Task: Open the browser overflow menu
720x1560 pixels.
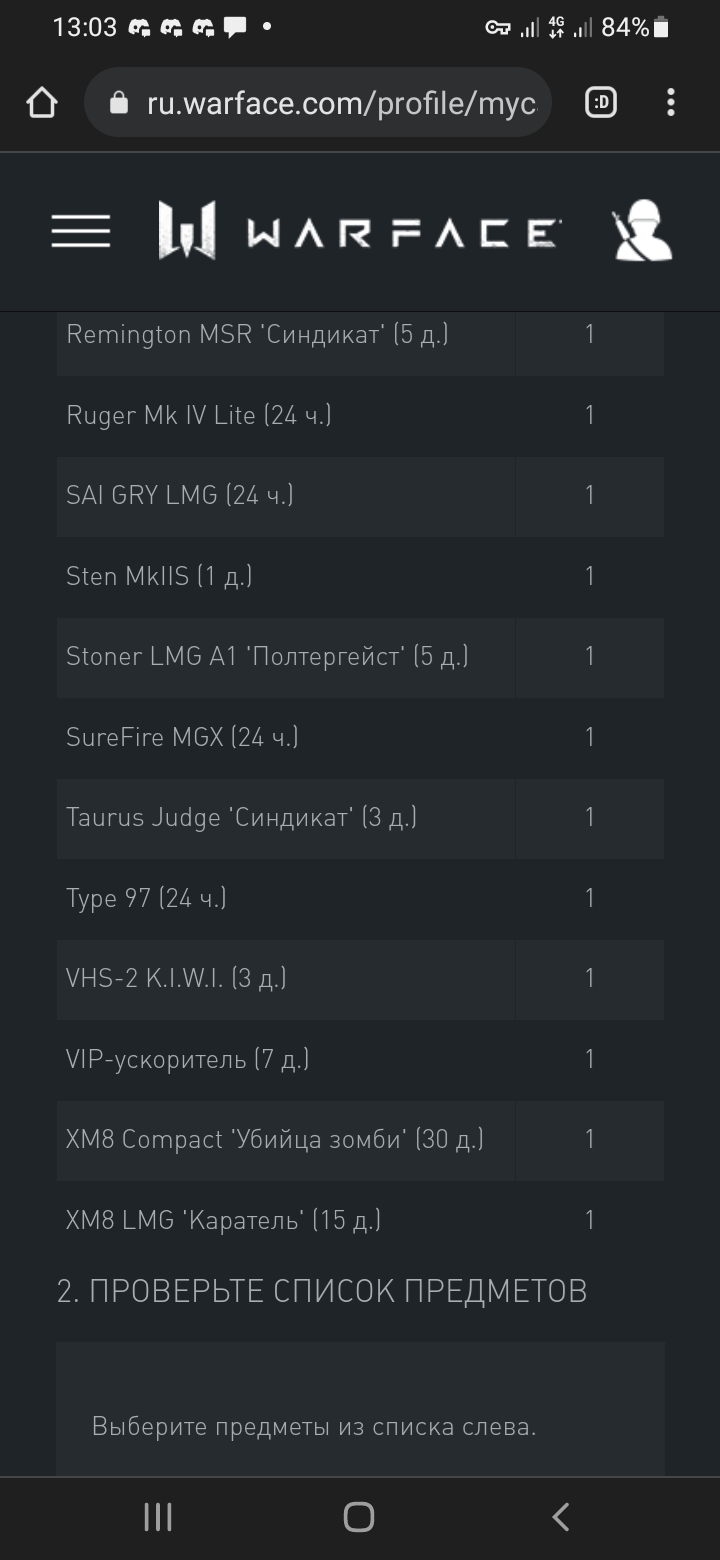Action: pos(671,102)
